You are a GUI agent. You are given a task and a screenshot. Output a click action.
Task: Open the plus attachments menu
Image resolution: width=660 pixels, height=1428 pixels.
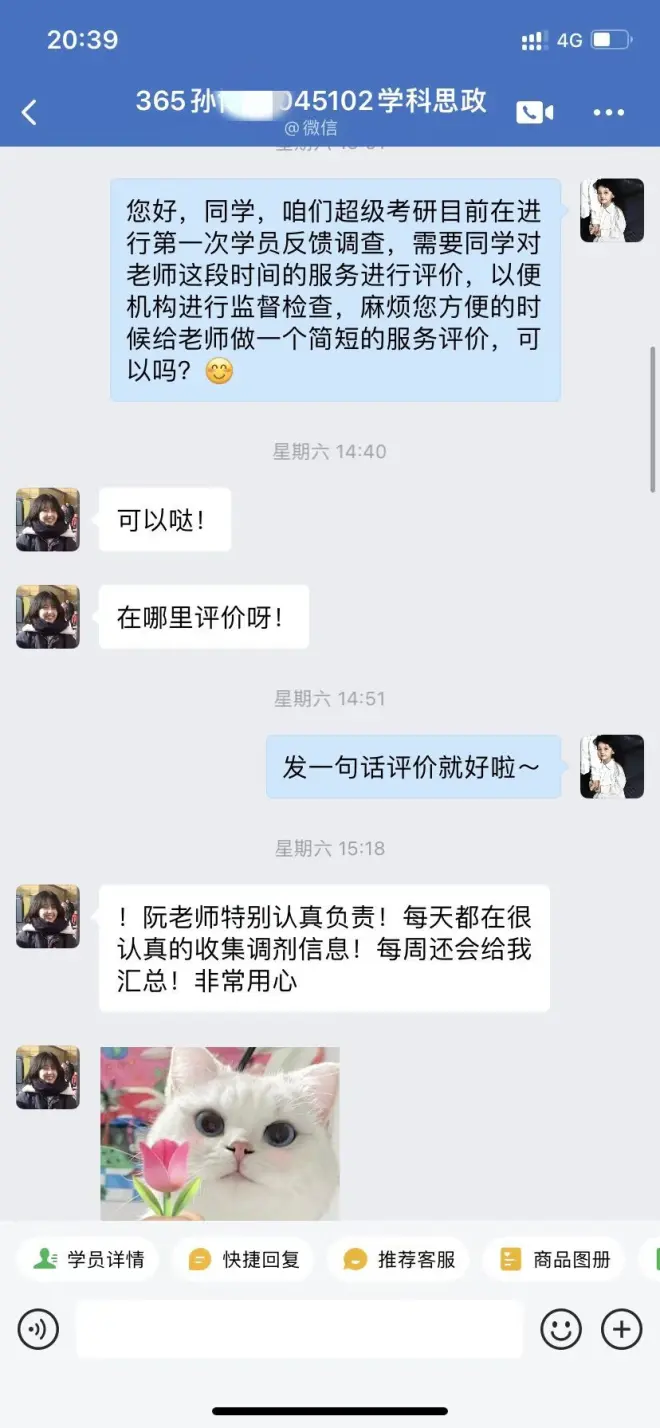[621, 1329]
